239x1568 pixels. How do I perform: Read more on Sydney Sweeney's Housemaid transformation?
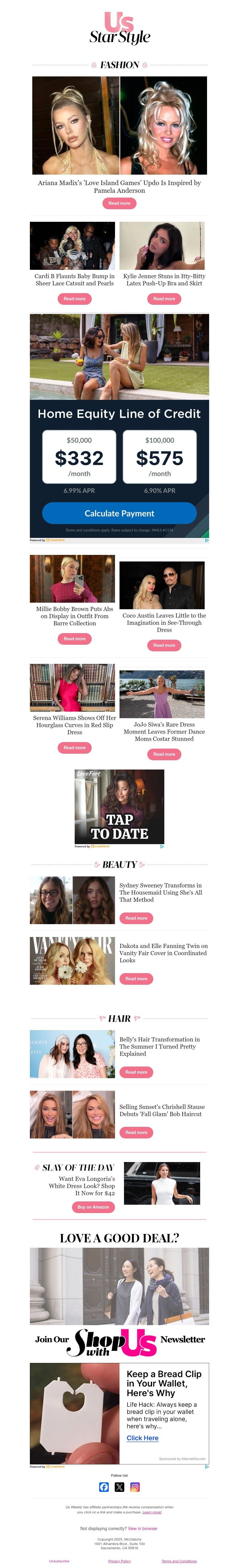point(136,918)
